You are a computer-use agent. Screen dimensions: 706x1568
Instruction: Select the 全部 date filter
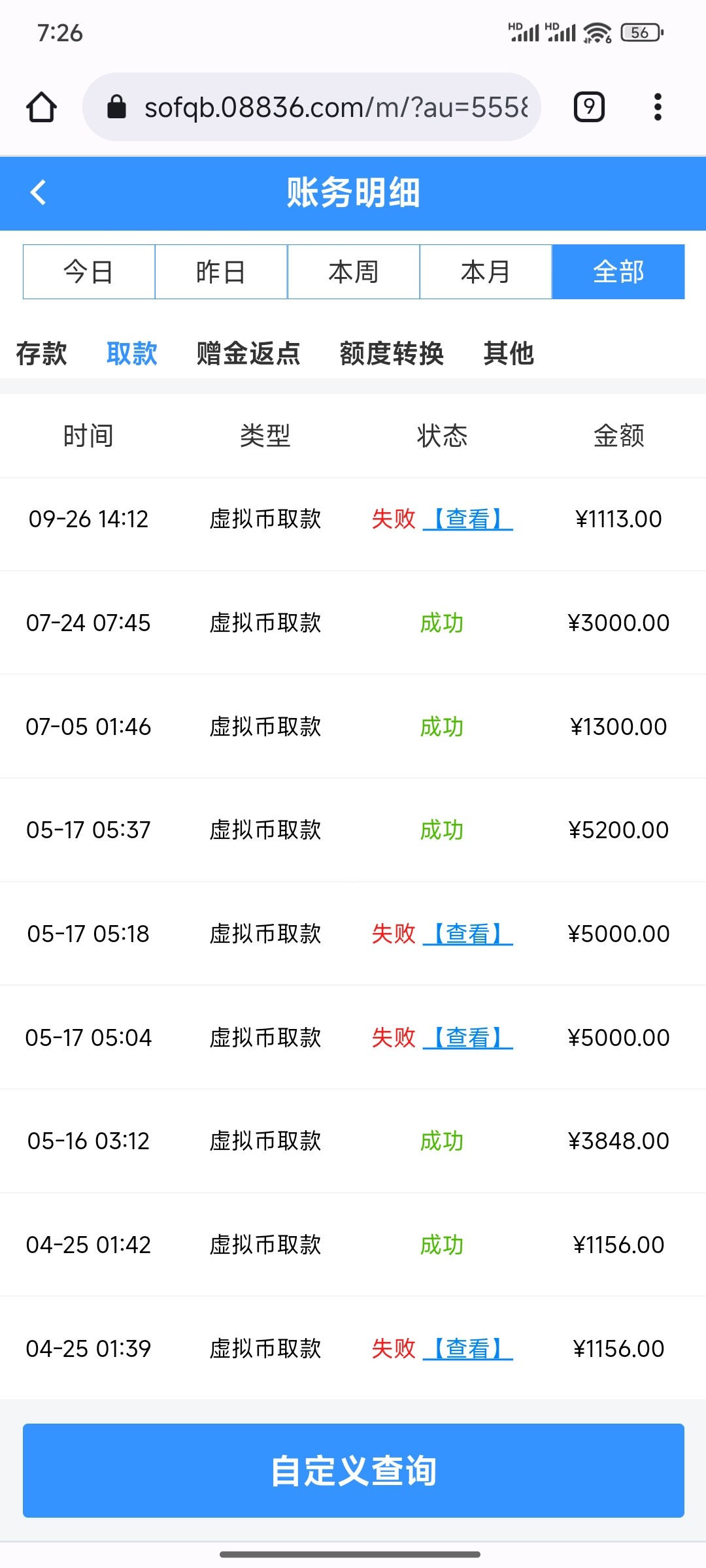[x=618, y=272]
